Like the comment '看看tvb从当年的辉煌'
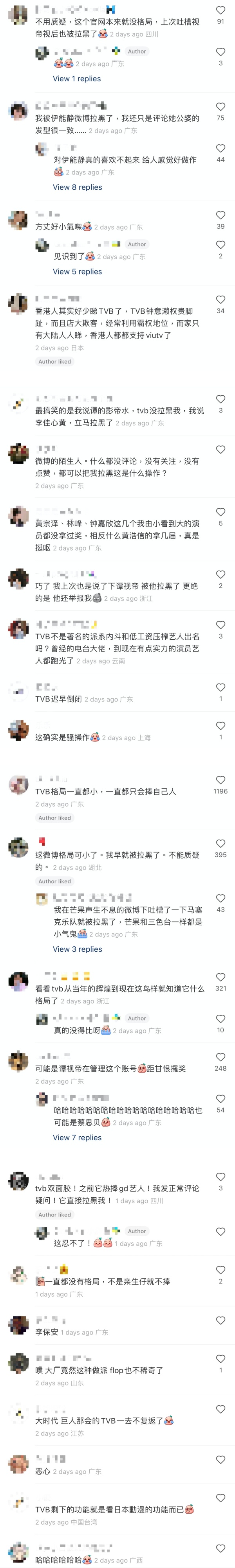Viewport: 235px width, 1568px height. 221,977
